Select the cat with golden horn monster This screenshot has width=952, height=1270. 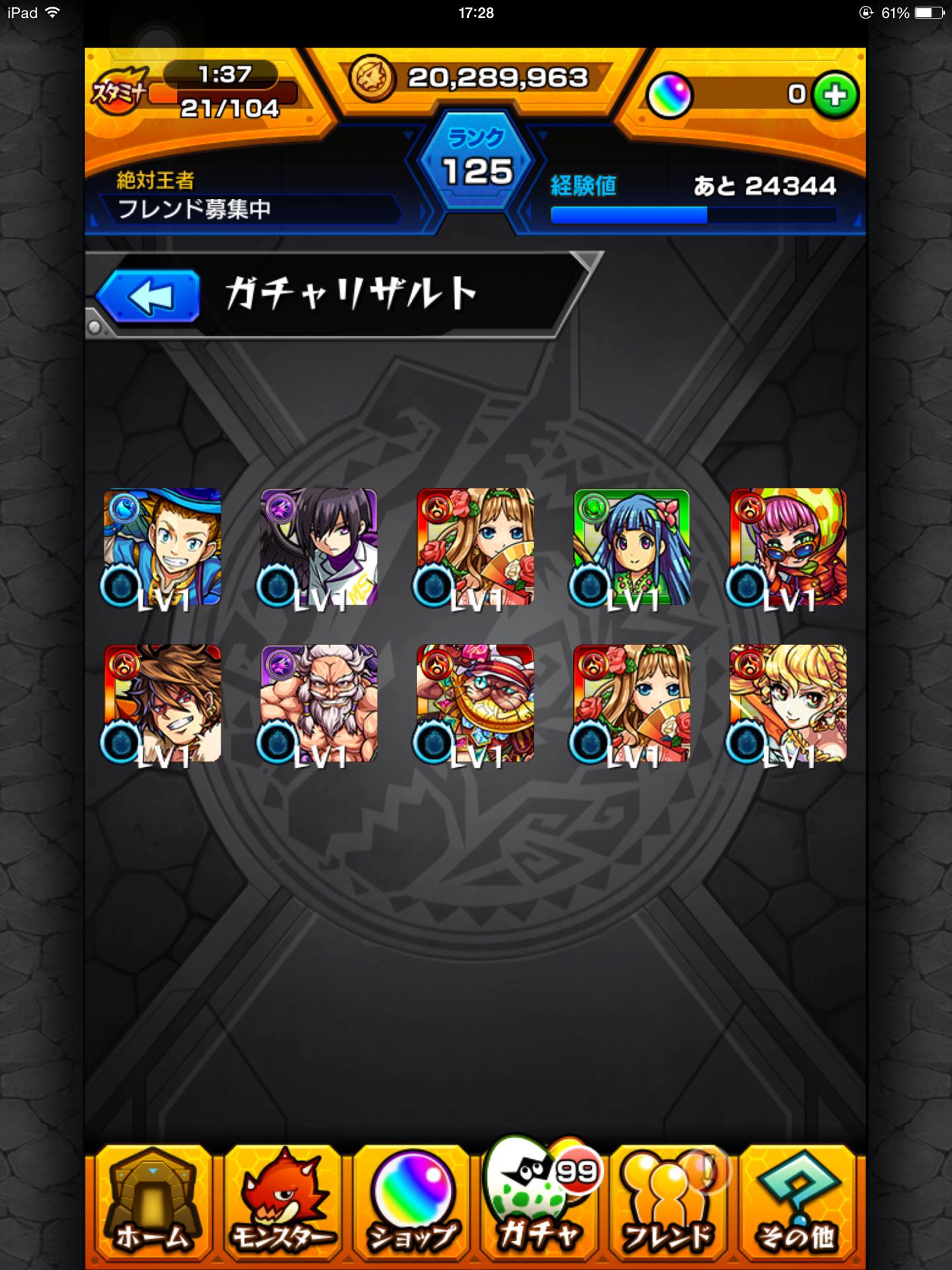click(x=475, y=703)
